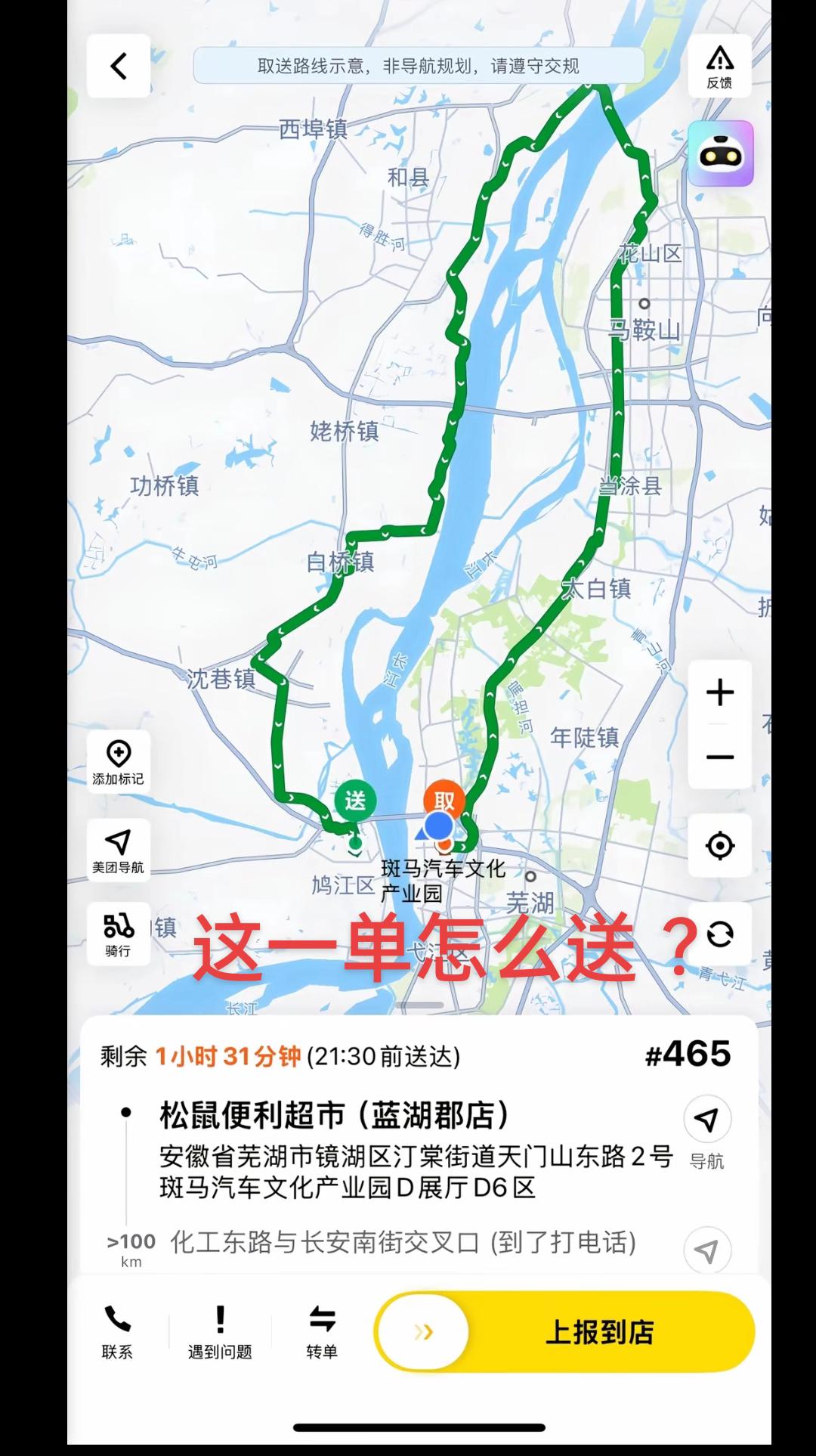Refresh the route on the map

coord(719,934)
